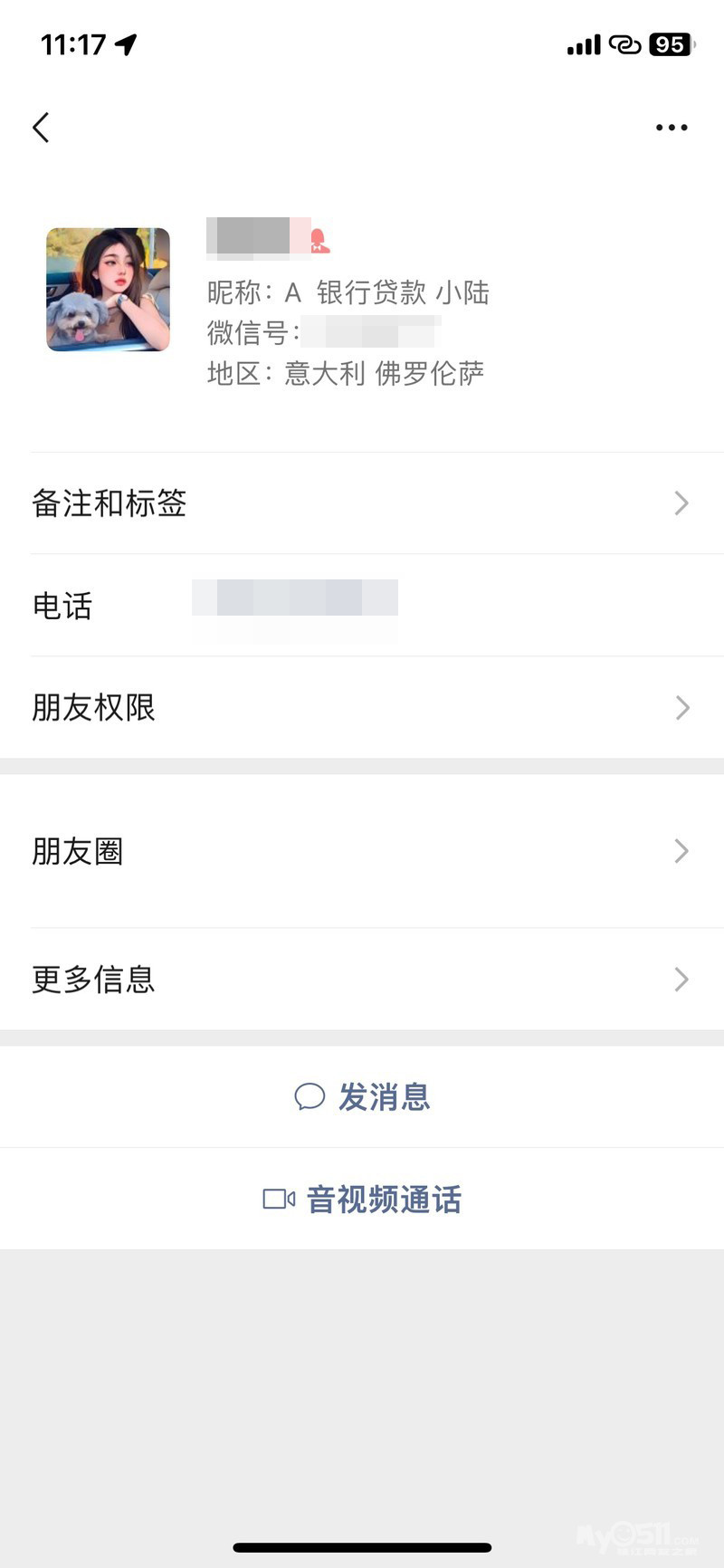This screenshot has width=724, height=1568.
Task: Tap the 电话 phone number row
Action: point(362,606)
